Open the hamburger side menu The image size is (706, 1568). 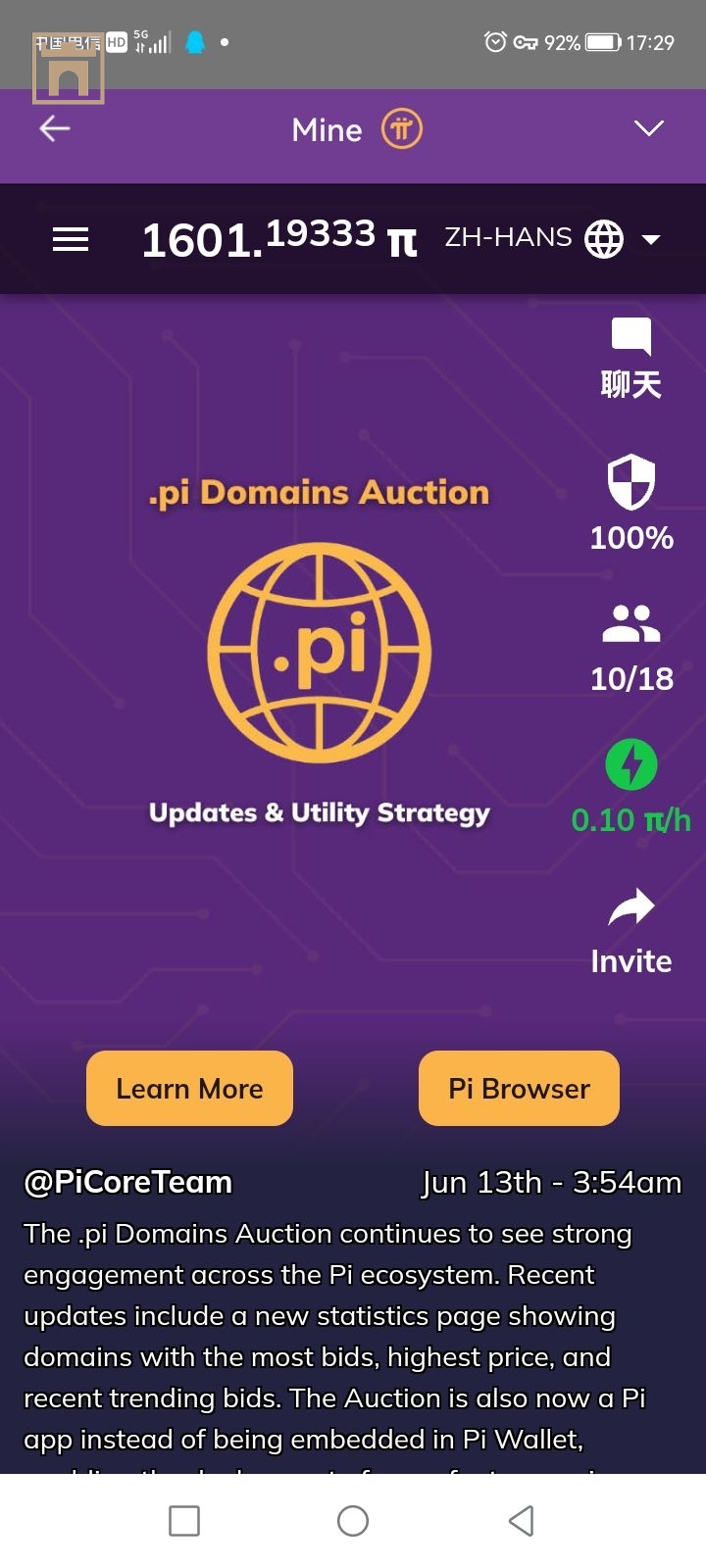pyautogui.click(x=71, y=239)
